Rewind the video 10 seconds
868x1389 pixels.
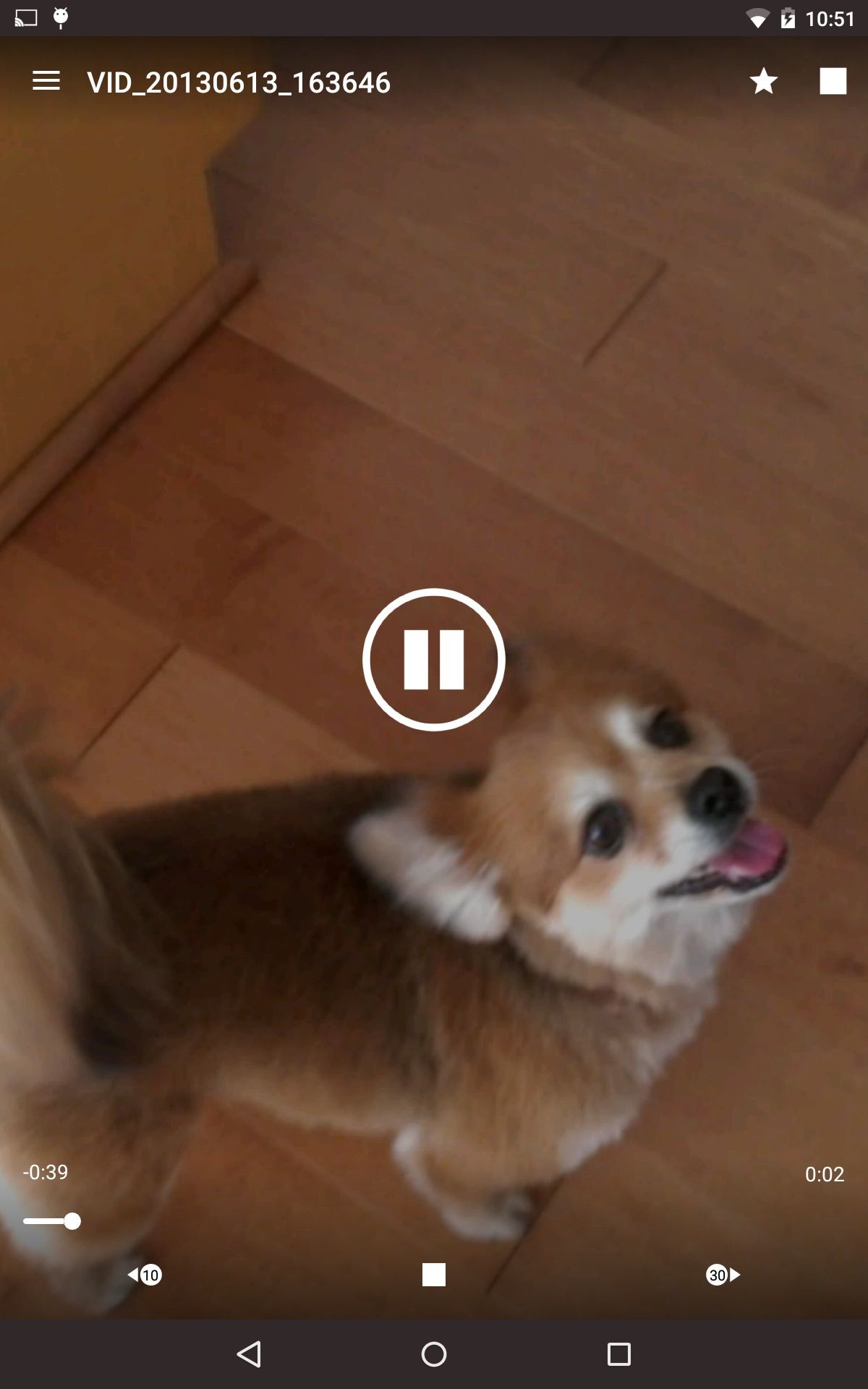(x=145, y=1275)
